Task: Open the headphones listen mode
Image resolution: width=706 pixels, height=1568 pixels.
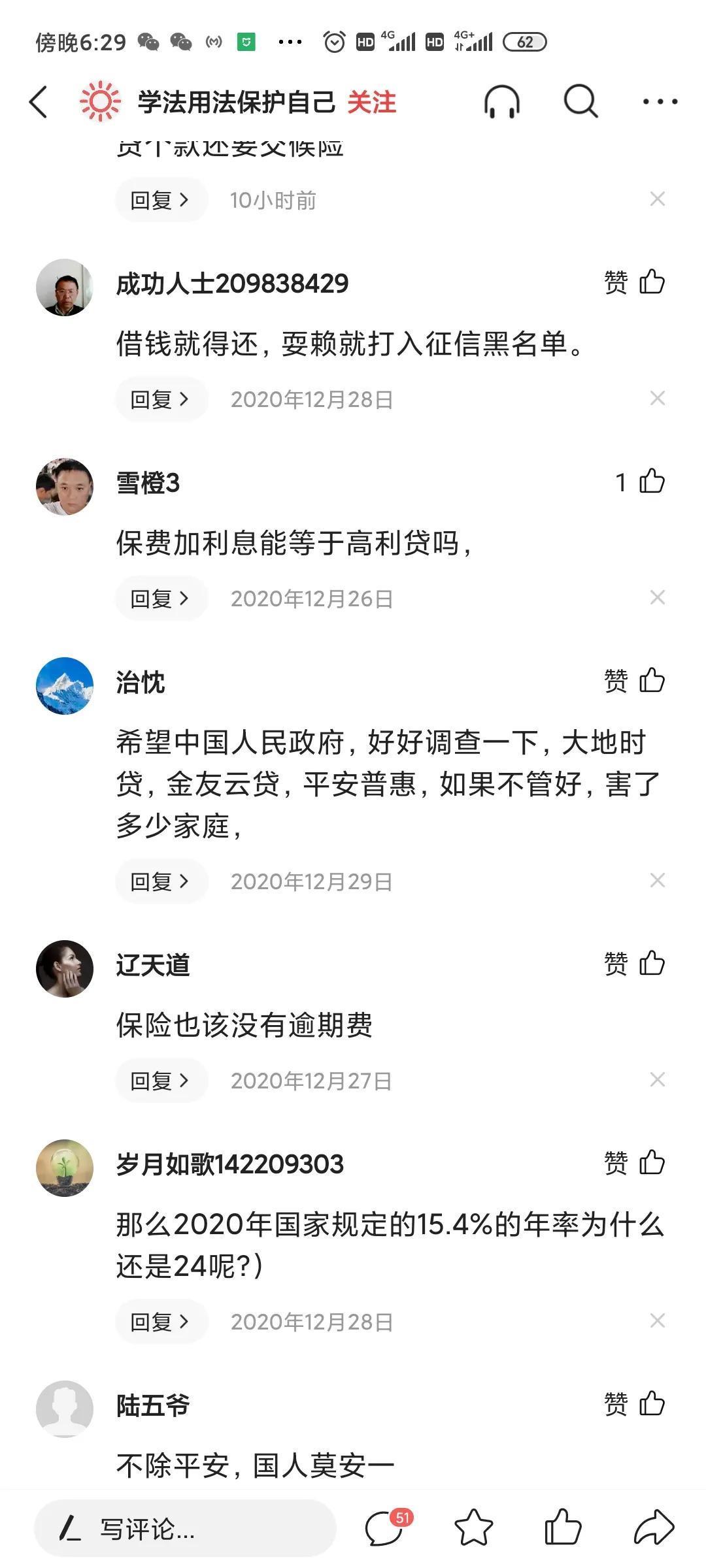Action: pyautogui.click(x=501, y=103)
